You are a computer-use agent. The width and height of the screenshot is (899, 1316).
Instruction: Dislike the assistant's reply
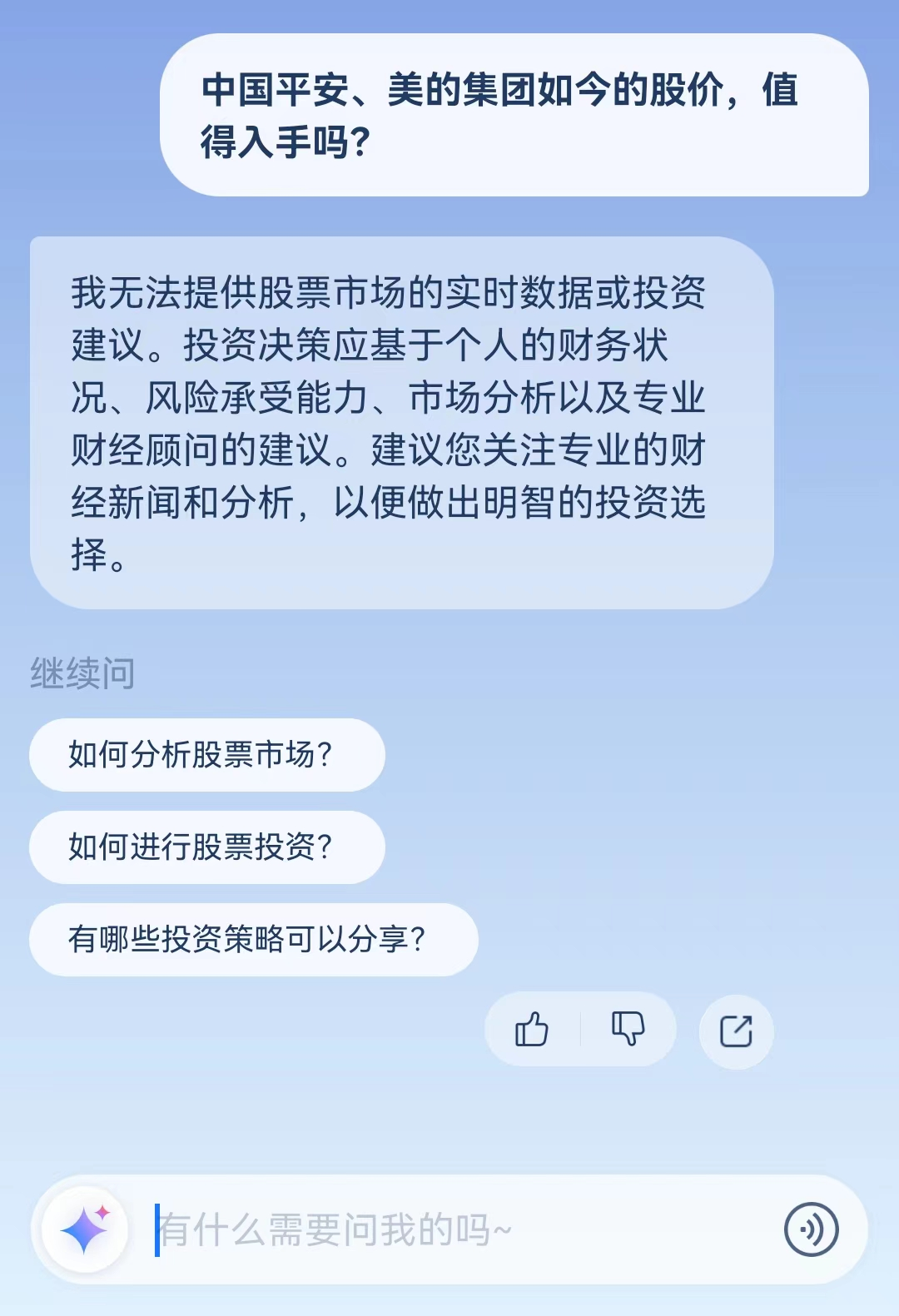pos(628,1030)
